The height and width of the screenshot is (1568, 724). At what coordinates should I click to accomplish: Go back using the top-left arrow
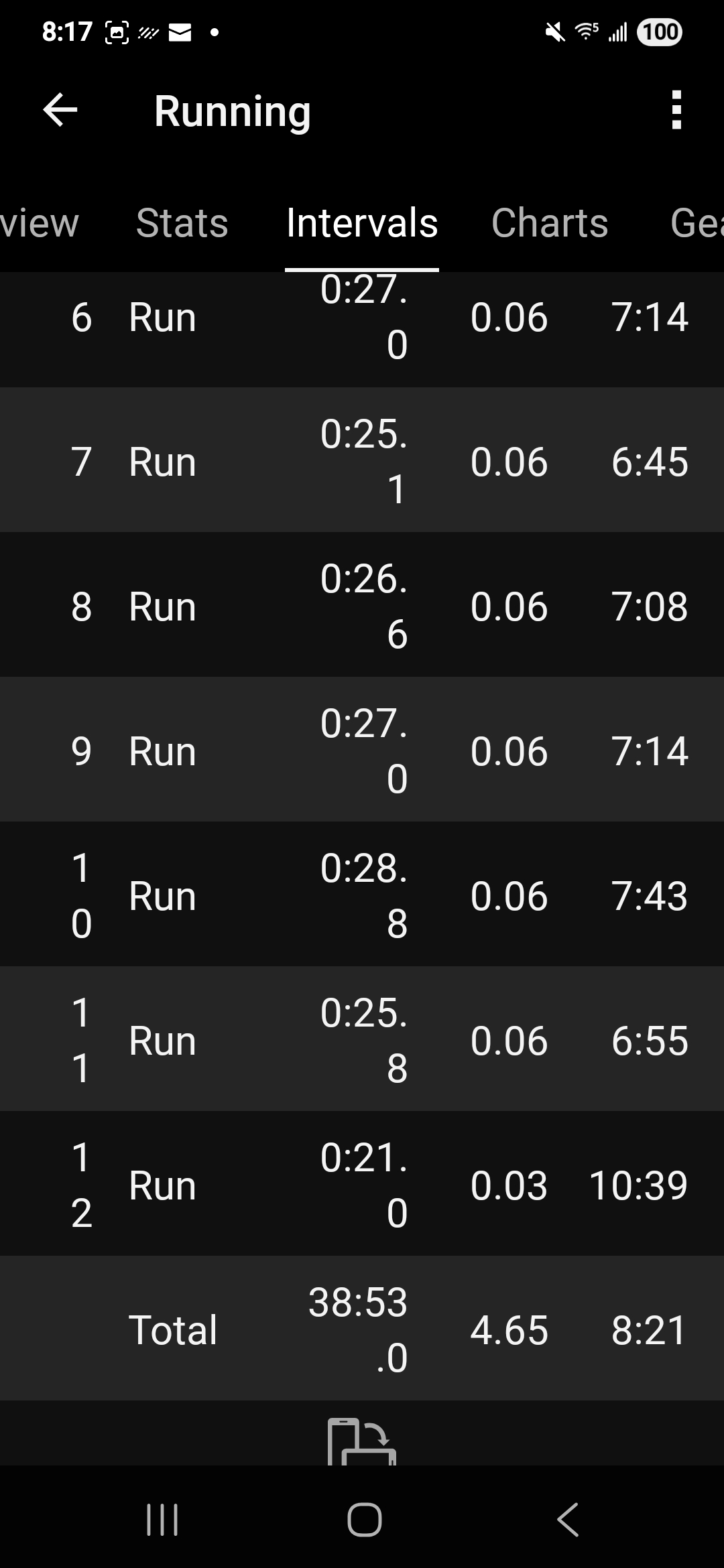coord(60,111)
